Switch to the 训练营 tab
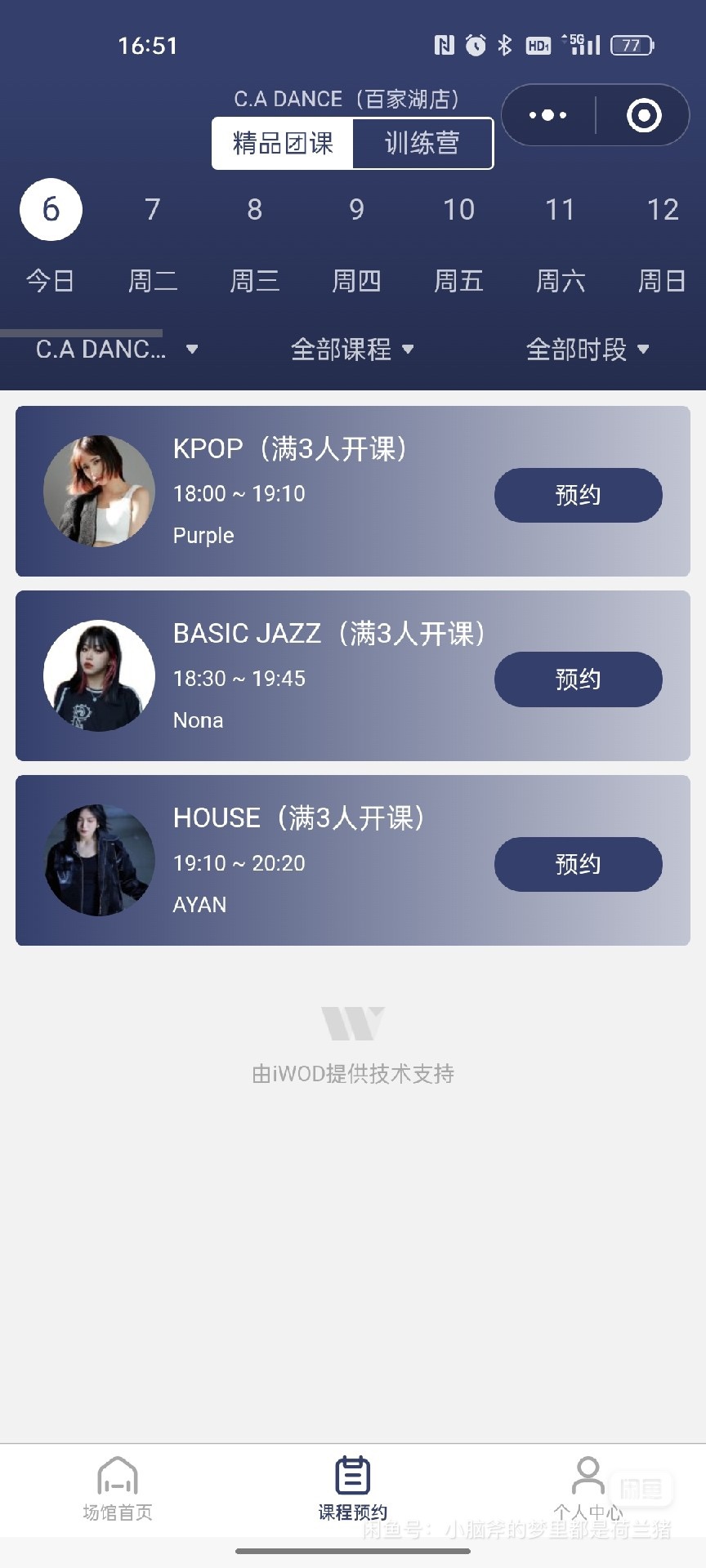This screenshot has width=706, height=1568. (422, 144)
